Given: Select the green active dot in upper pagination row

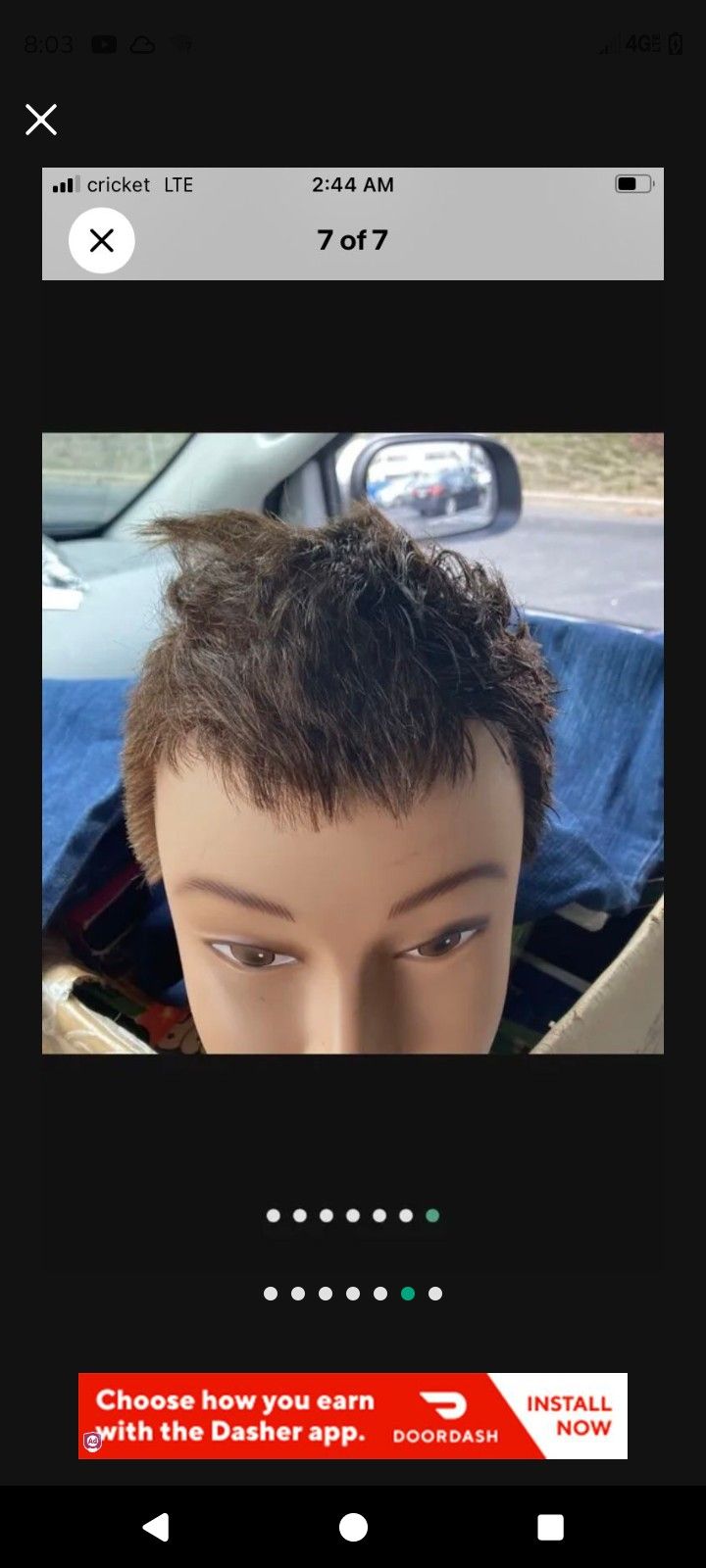Looking at the screenshot, I should click(x=432, y=1214).
